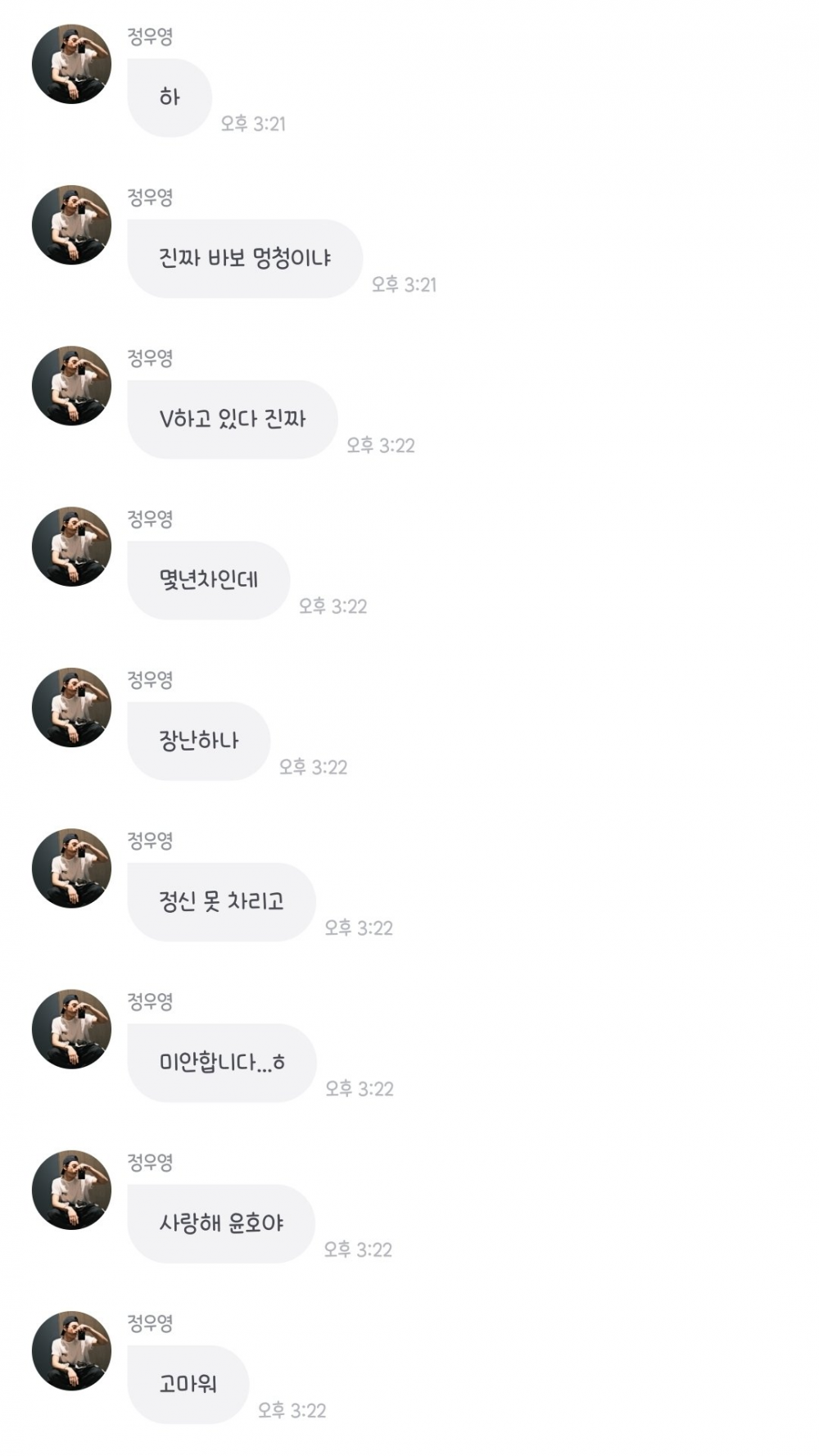Open 정우영's avatar beside the '하' message

pyautogui.click(x=71, y=64)
